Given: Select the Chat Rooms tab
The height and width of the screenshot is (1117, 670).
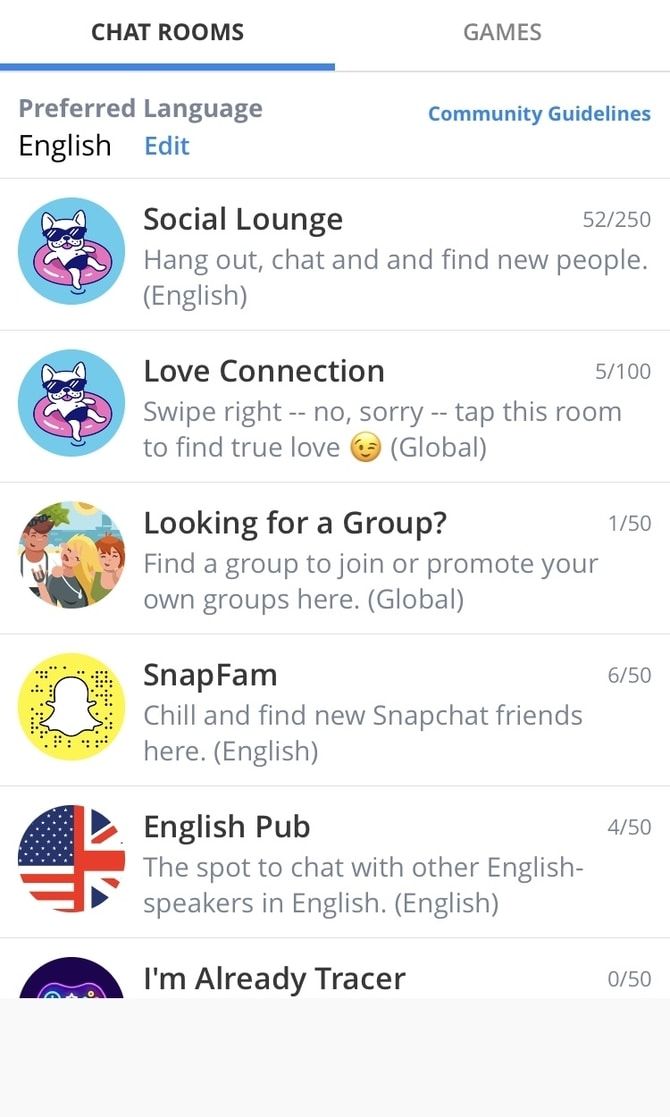Looking at the screenshot, I should click(x=167, y=33).
